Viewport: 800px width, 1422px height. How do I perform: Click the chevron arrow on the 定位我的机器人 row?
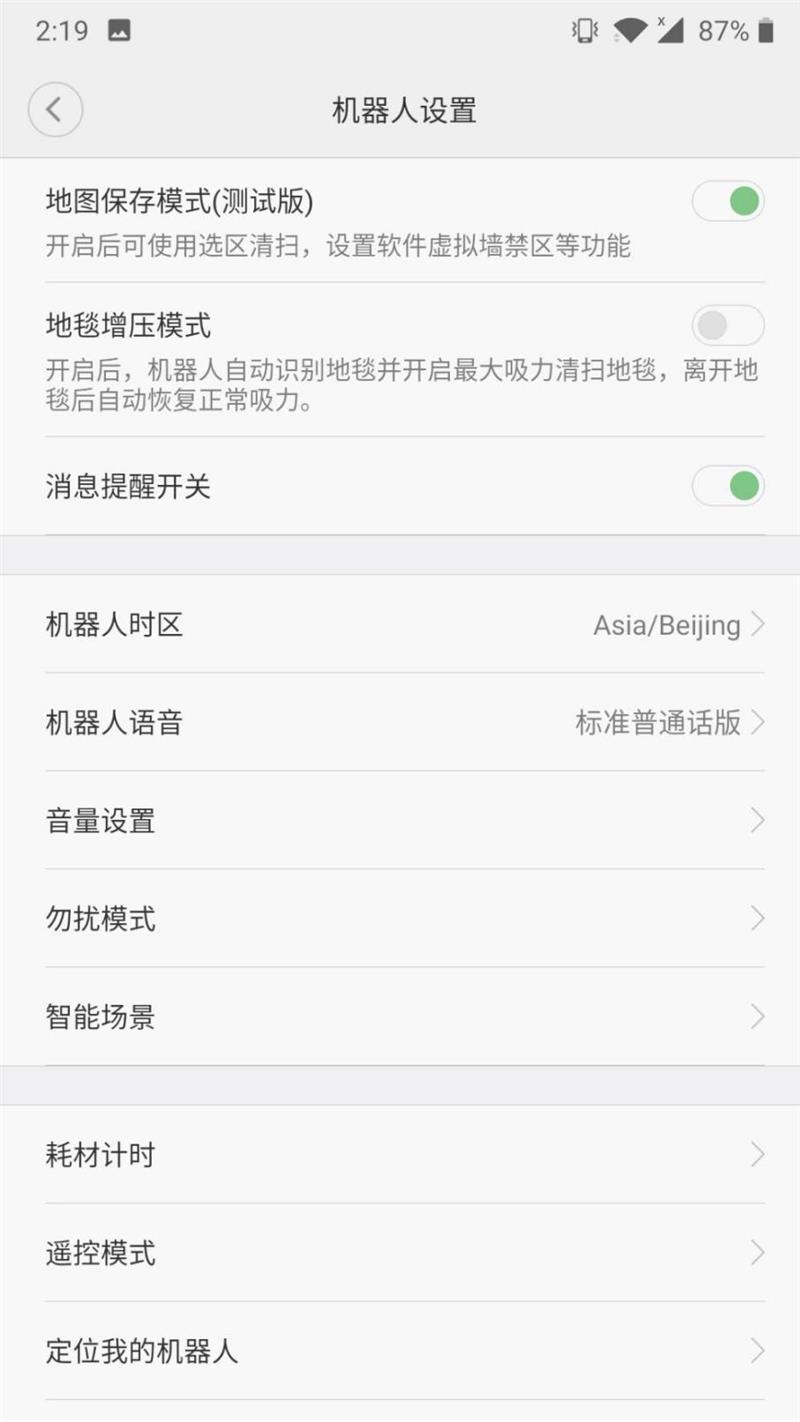(x=758, y=1351)
